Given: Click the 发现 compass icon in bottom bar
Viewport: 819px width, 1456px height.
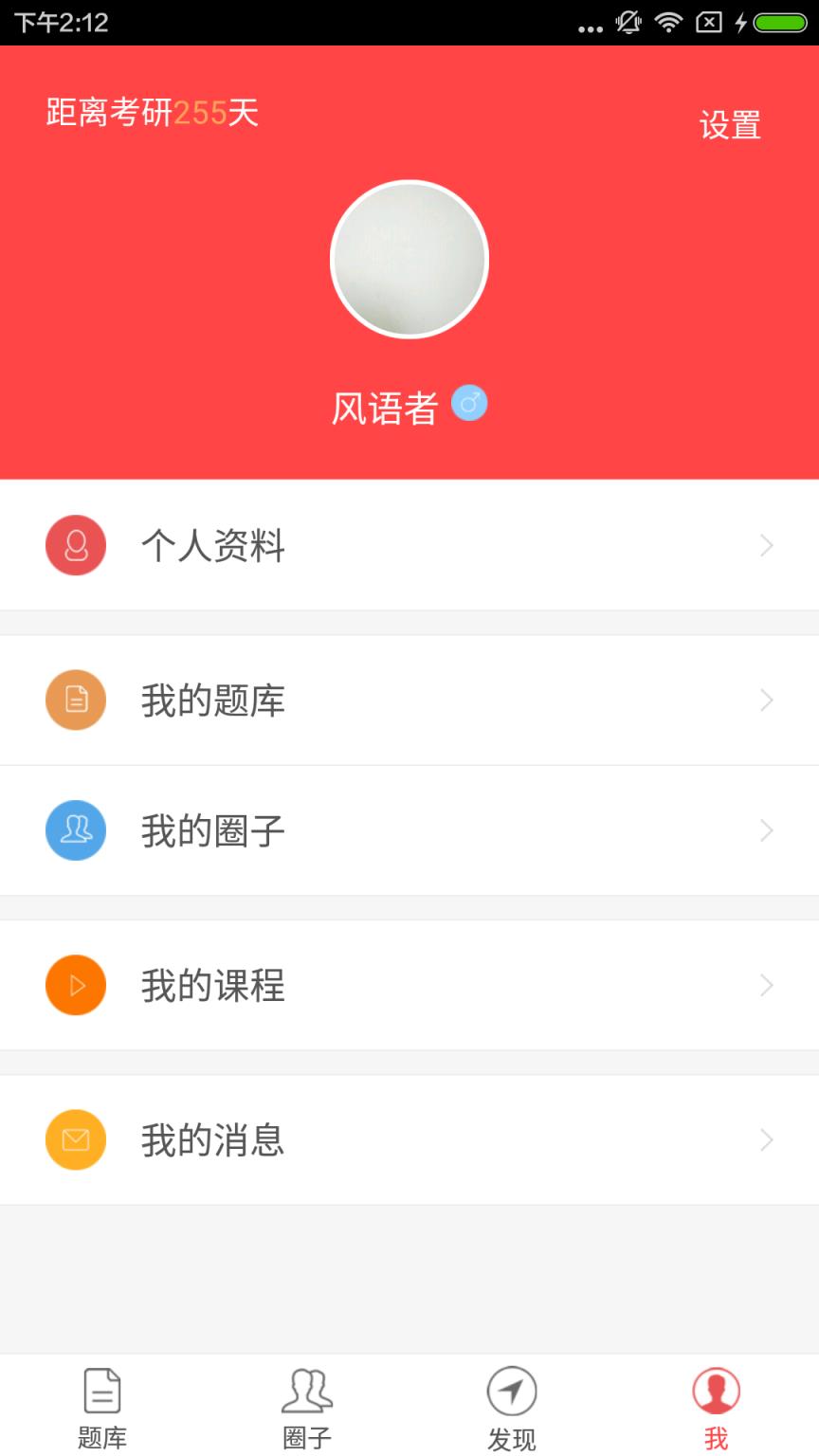Looking at the screenshot, I should pos(512,1392).
